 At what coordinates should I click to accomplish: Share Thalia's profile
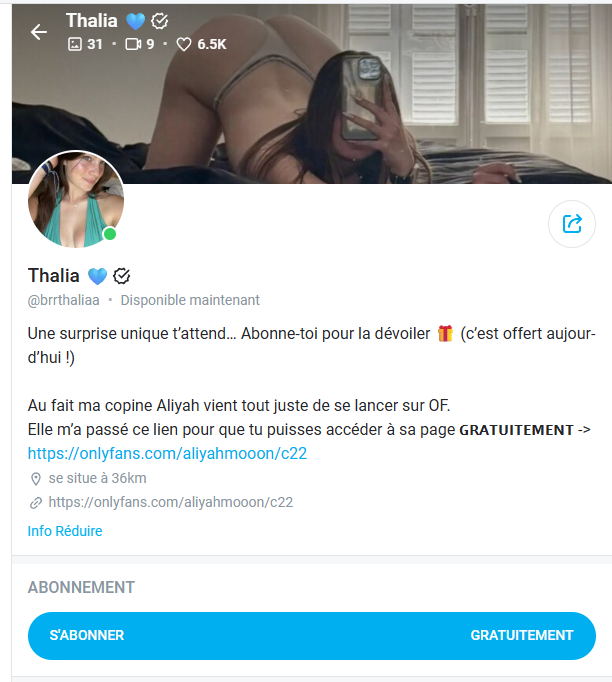(x=572, y=223)
